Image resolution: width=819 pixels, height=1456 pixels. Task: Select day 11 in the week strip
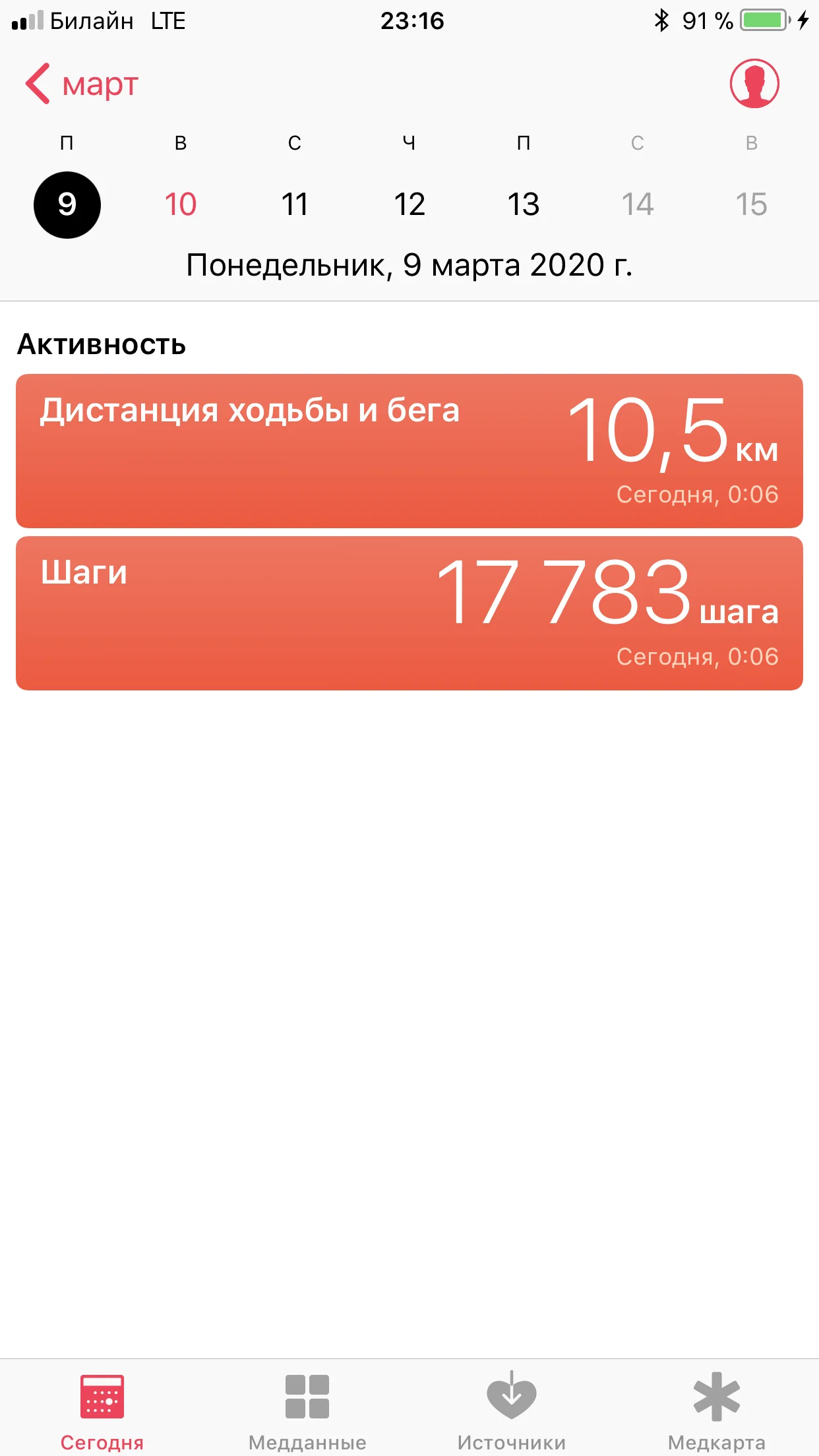click(295, 204)
